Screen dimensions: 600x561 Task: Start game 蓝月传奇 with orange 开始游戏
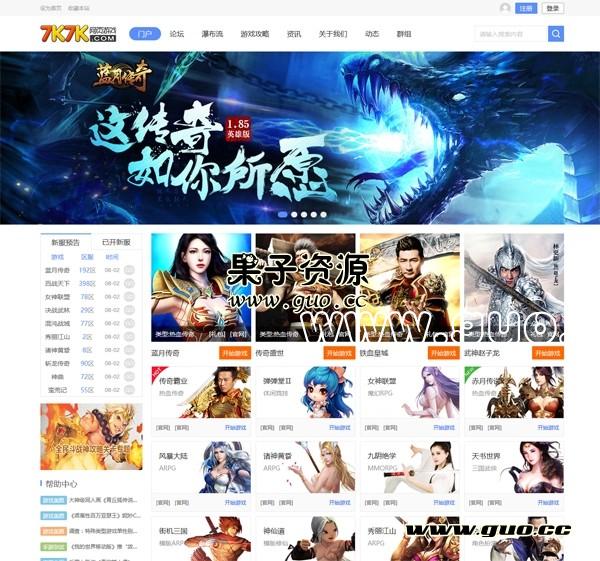pos(235,353)
